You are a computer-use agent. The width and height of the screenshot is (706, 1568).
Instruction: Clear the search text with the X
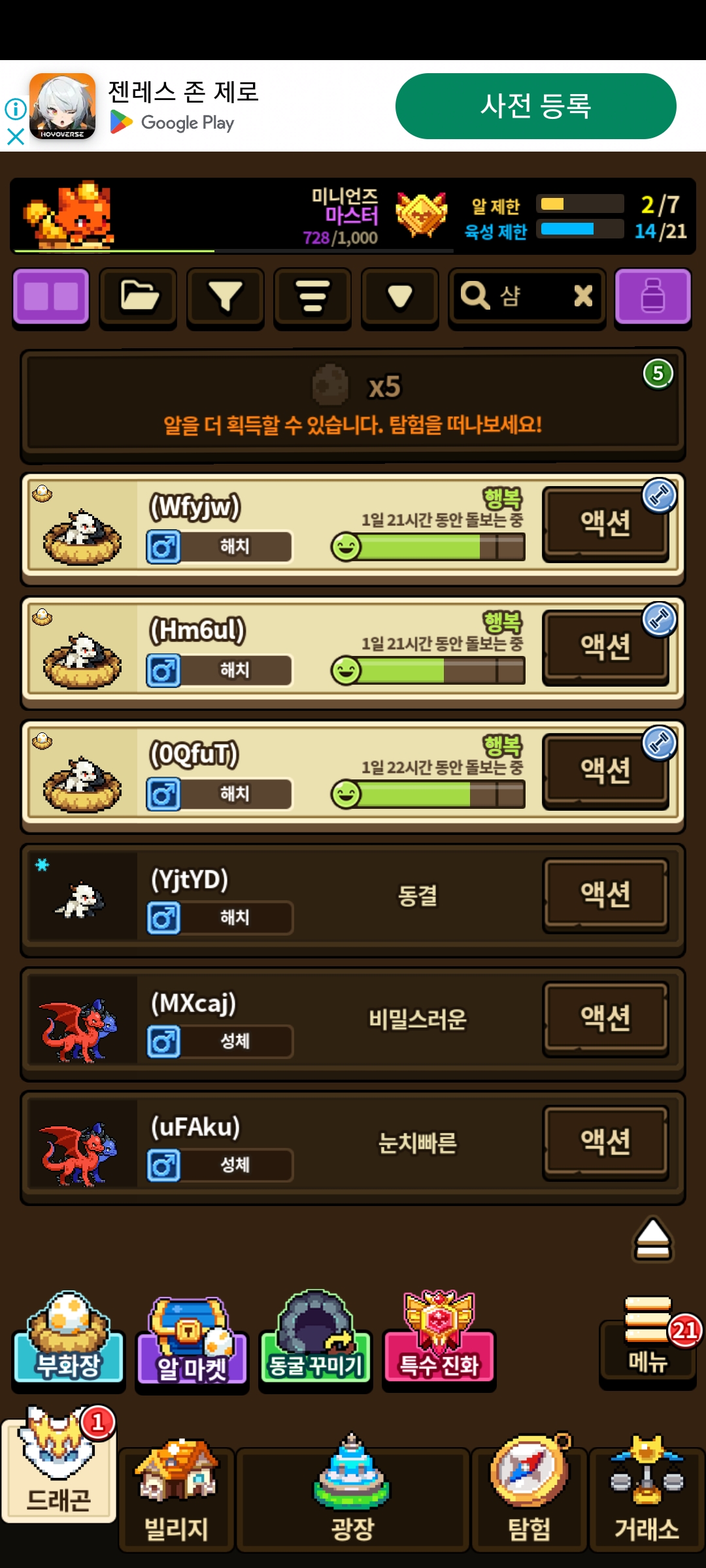[x=583, y=296]
